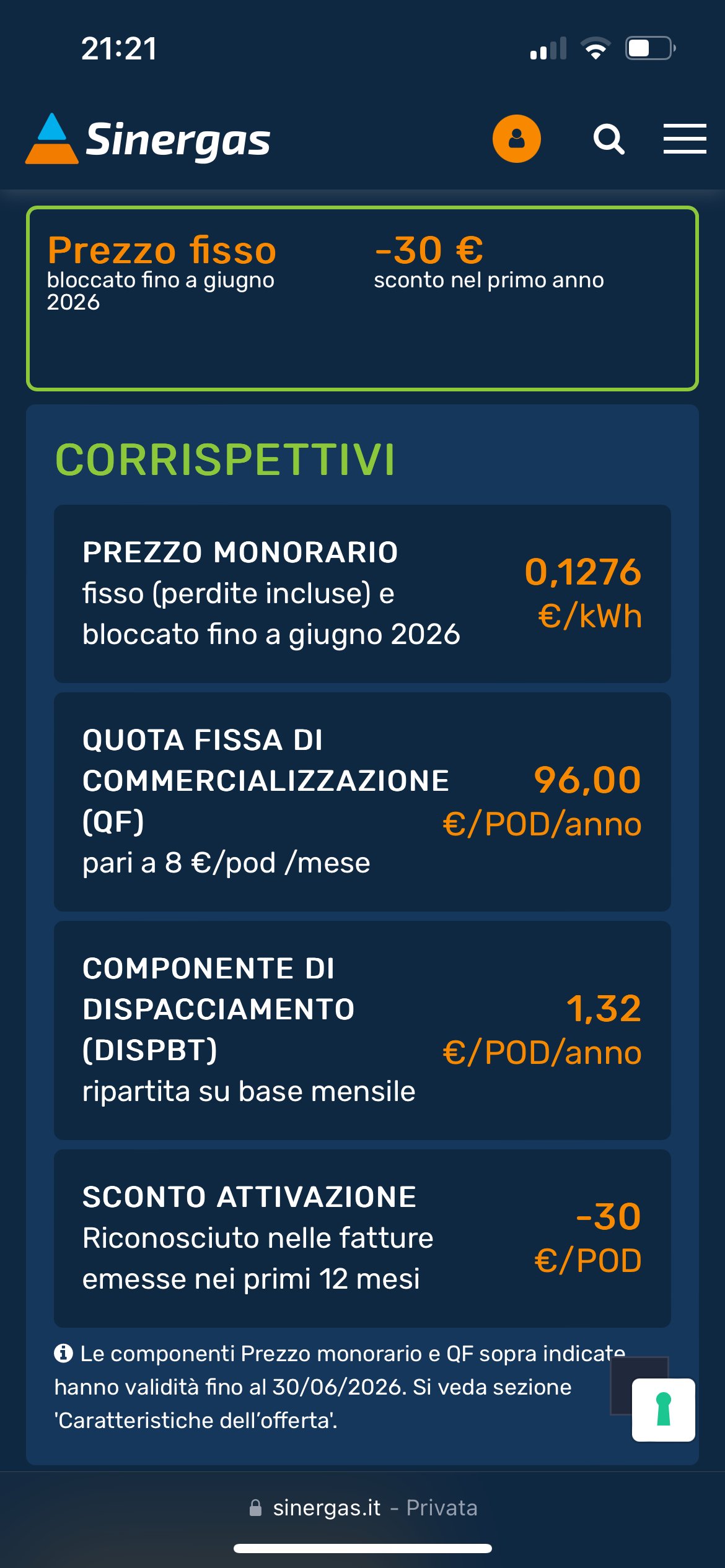
Task: Tap the sinergas.it address bar
Action: point(362,1507)
